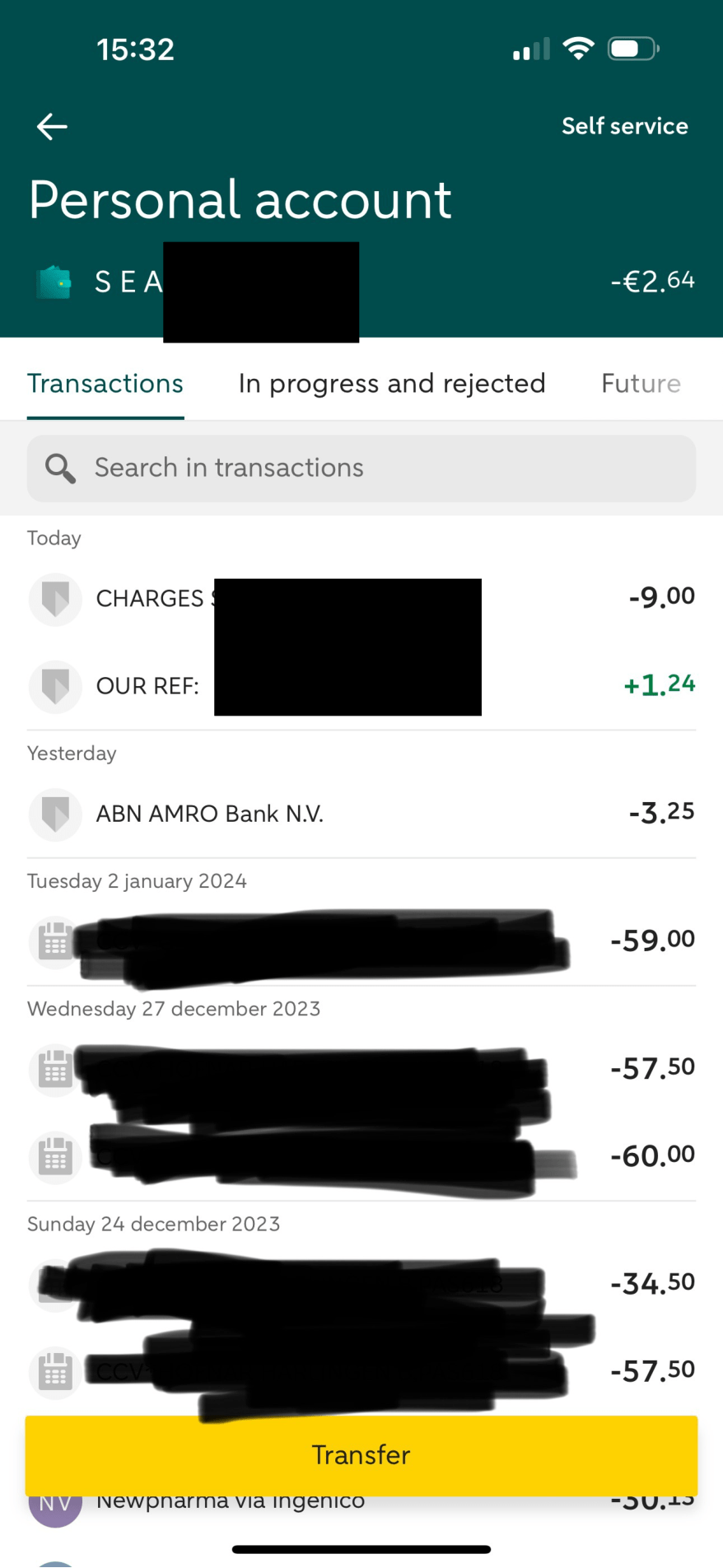Open the -60.00 transaction from 27 December

click(x=361, y=1156)
